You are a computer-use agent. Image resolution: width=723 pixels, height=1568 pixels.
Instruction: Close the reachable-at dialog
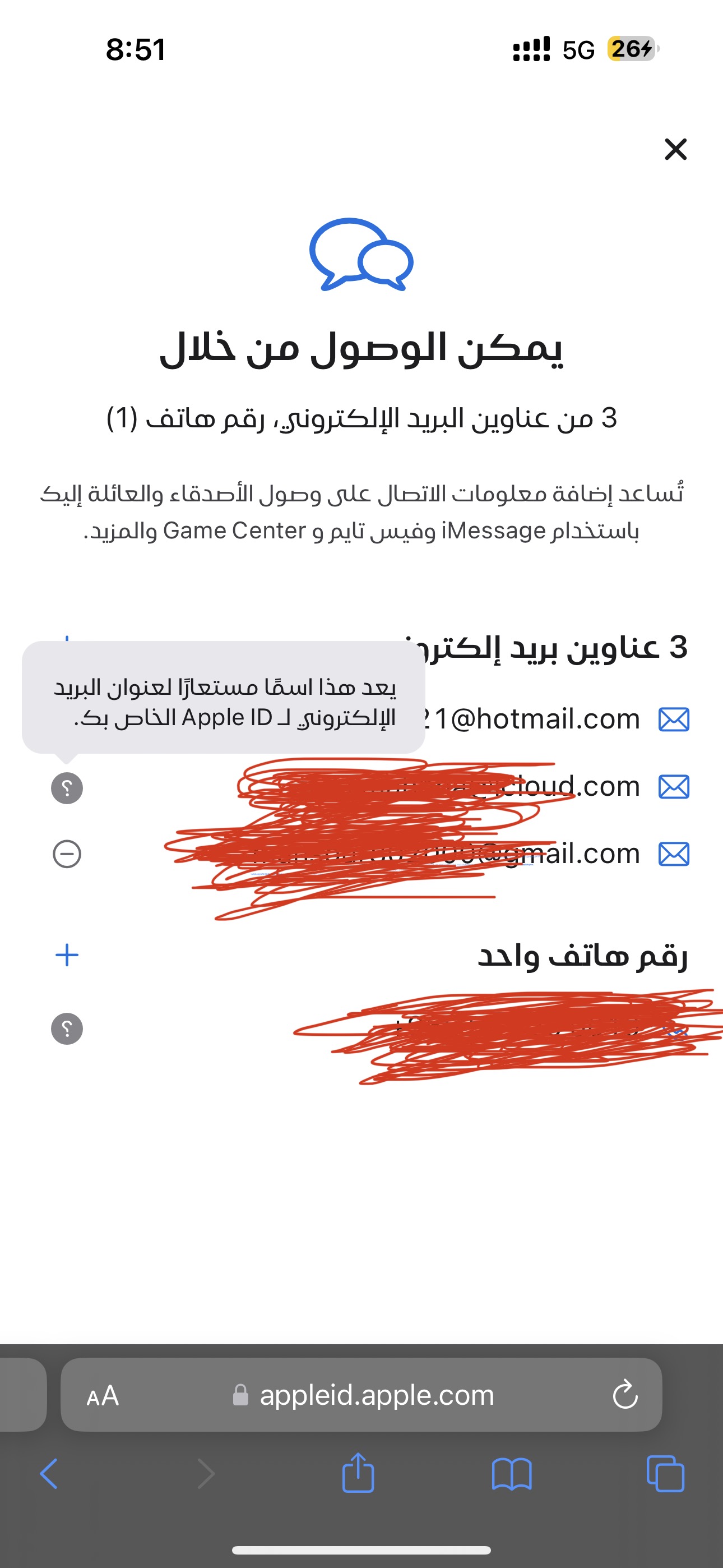pyautogui.click(x=675, y=149)
